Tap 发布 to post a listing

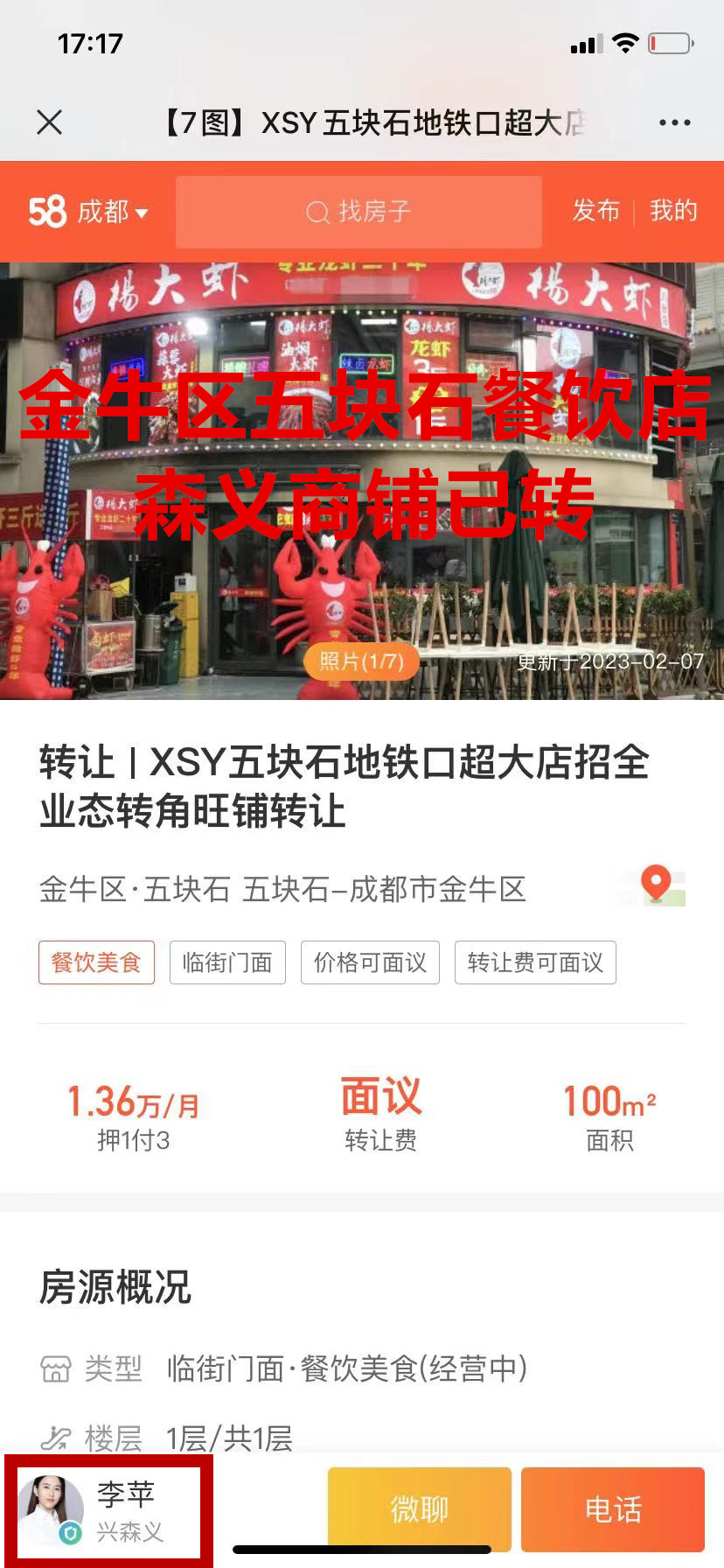coord(595,211)
